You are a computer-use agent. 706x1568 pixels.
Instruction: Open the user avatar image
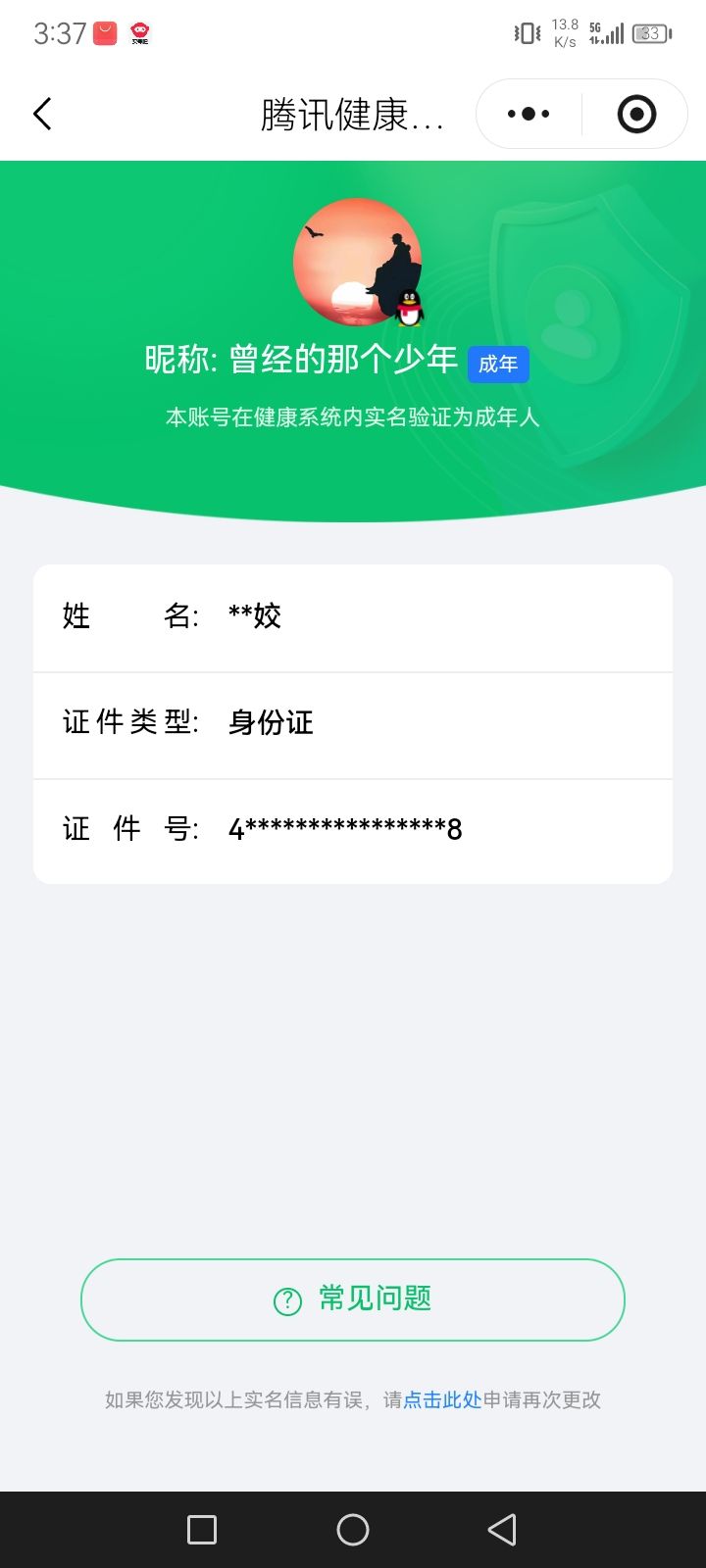[356, 260]
